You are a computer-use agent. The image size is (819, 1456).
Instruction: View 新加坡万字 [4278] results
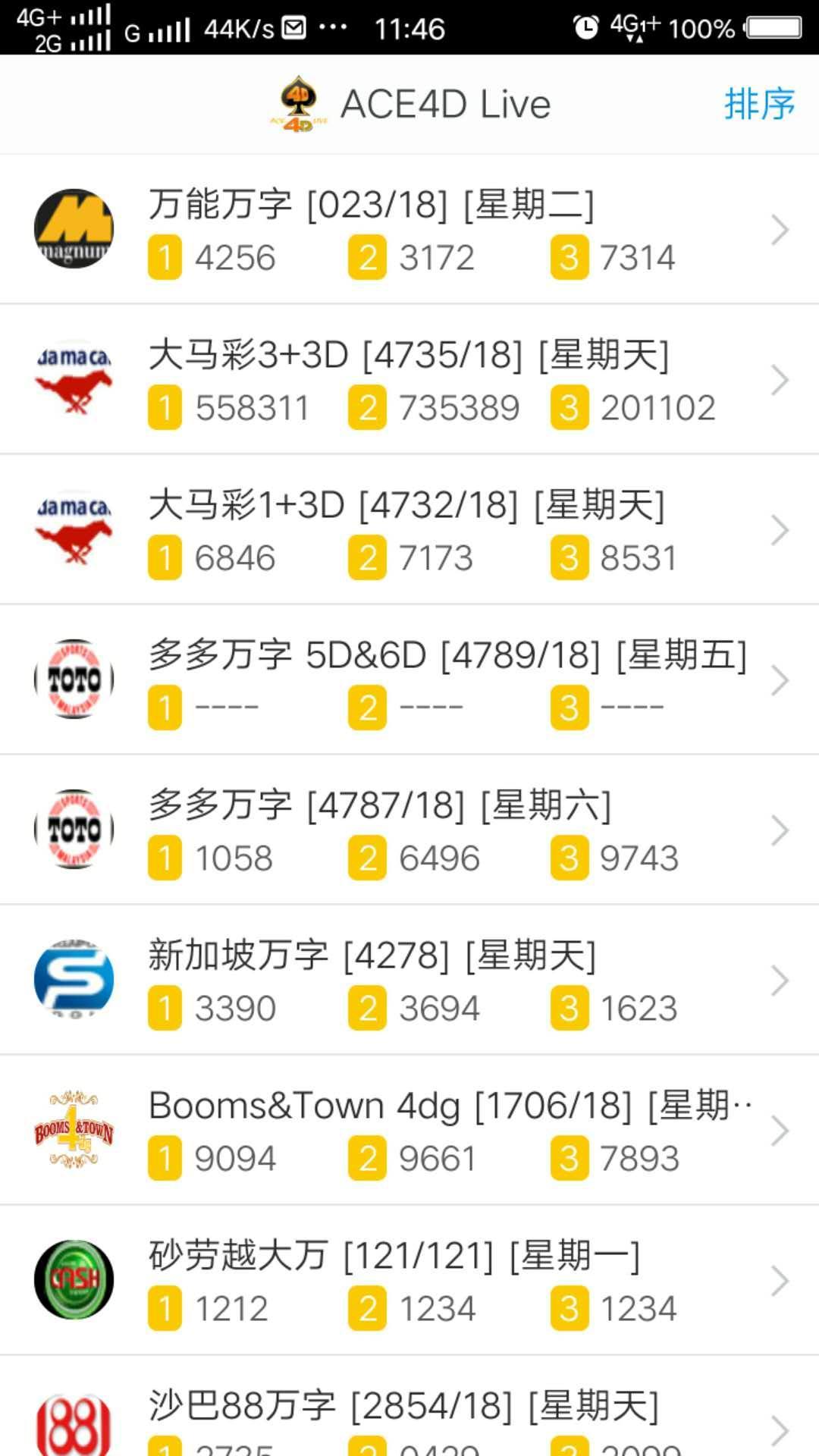(409, 981)
